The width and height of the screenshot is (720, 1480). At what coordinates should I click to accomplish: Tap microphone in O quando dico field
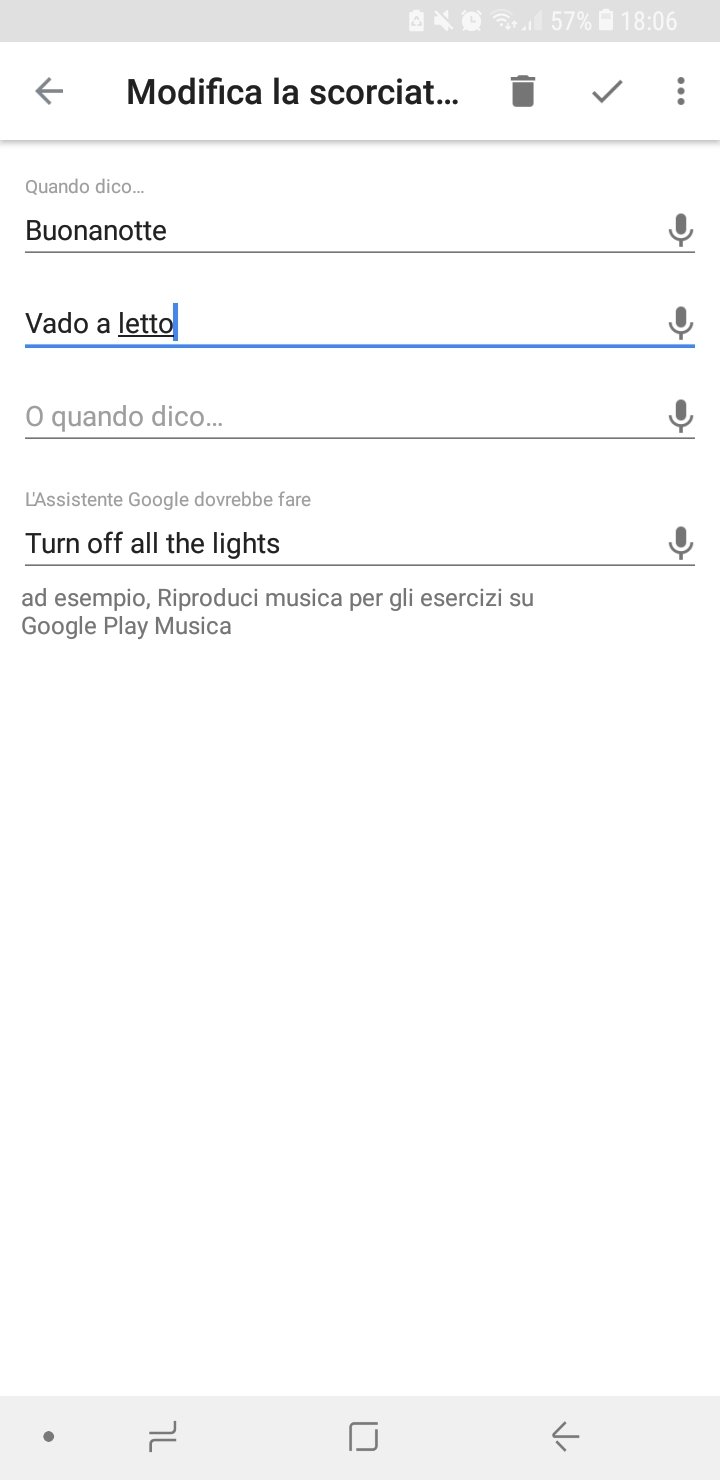(681, 416)
